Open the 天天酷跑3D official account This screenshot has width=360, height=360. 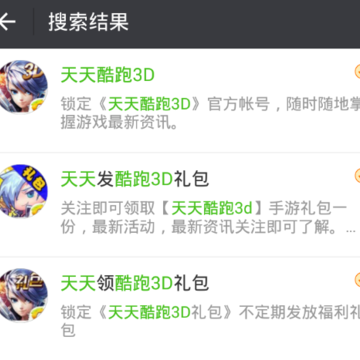point(180,100)
